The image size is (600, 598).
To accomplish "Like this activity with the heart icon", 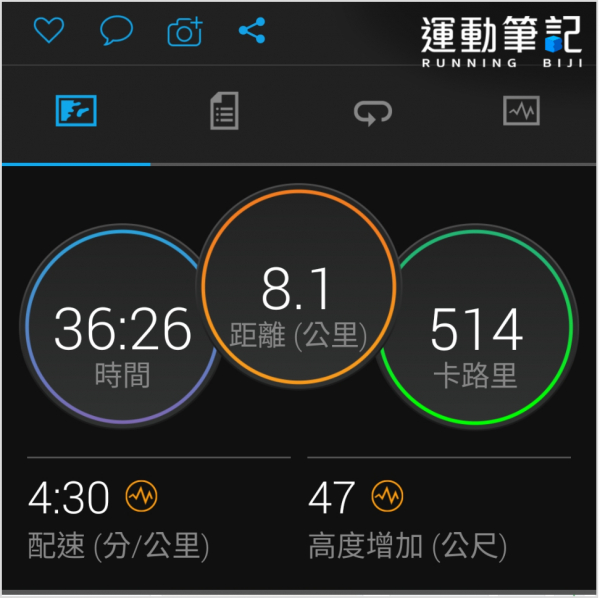I will [x=48, y=31].
